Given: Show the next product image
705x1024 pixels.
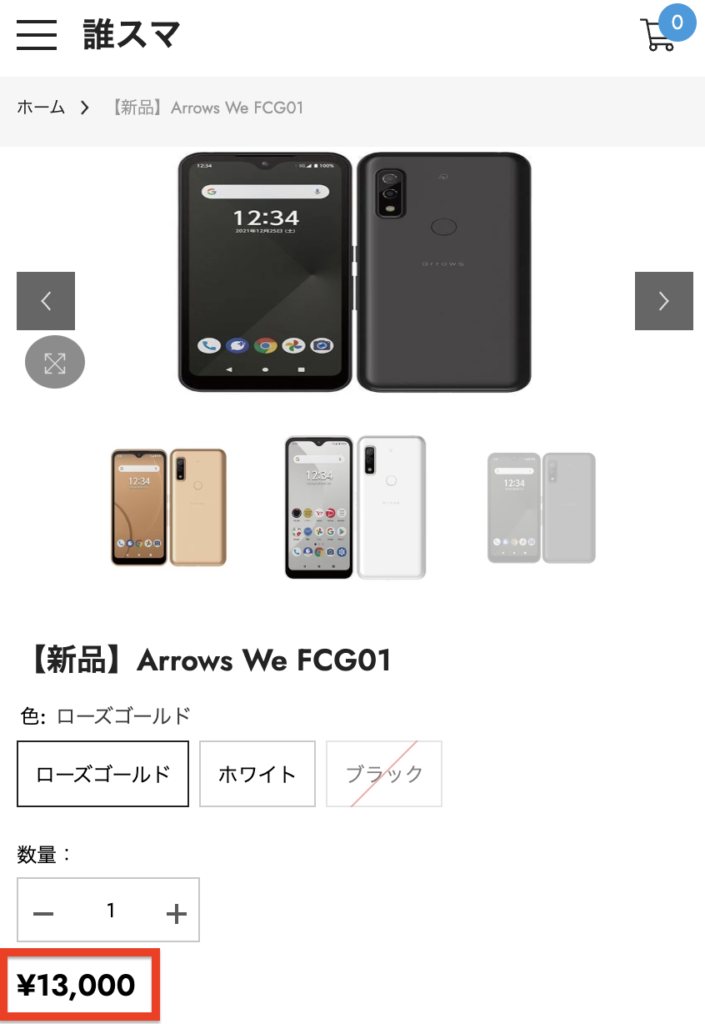Looking at the screenshot, I should pyautogui.click(x=663, y=301).
